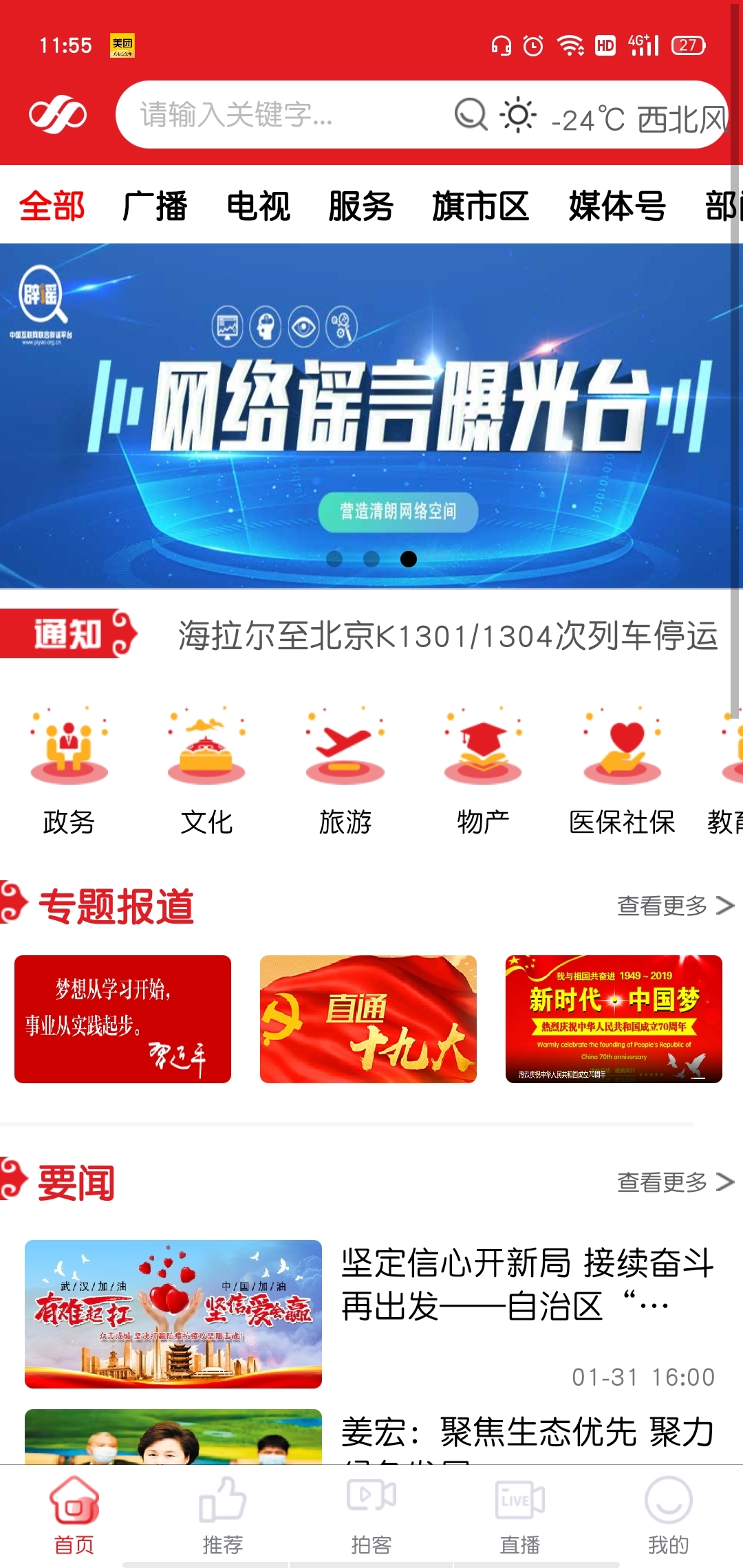Tap the app logo in top left
This screenshot has width=743, height=1568.
click(59, 115)
